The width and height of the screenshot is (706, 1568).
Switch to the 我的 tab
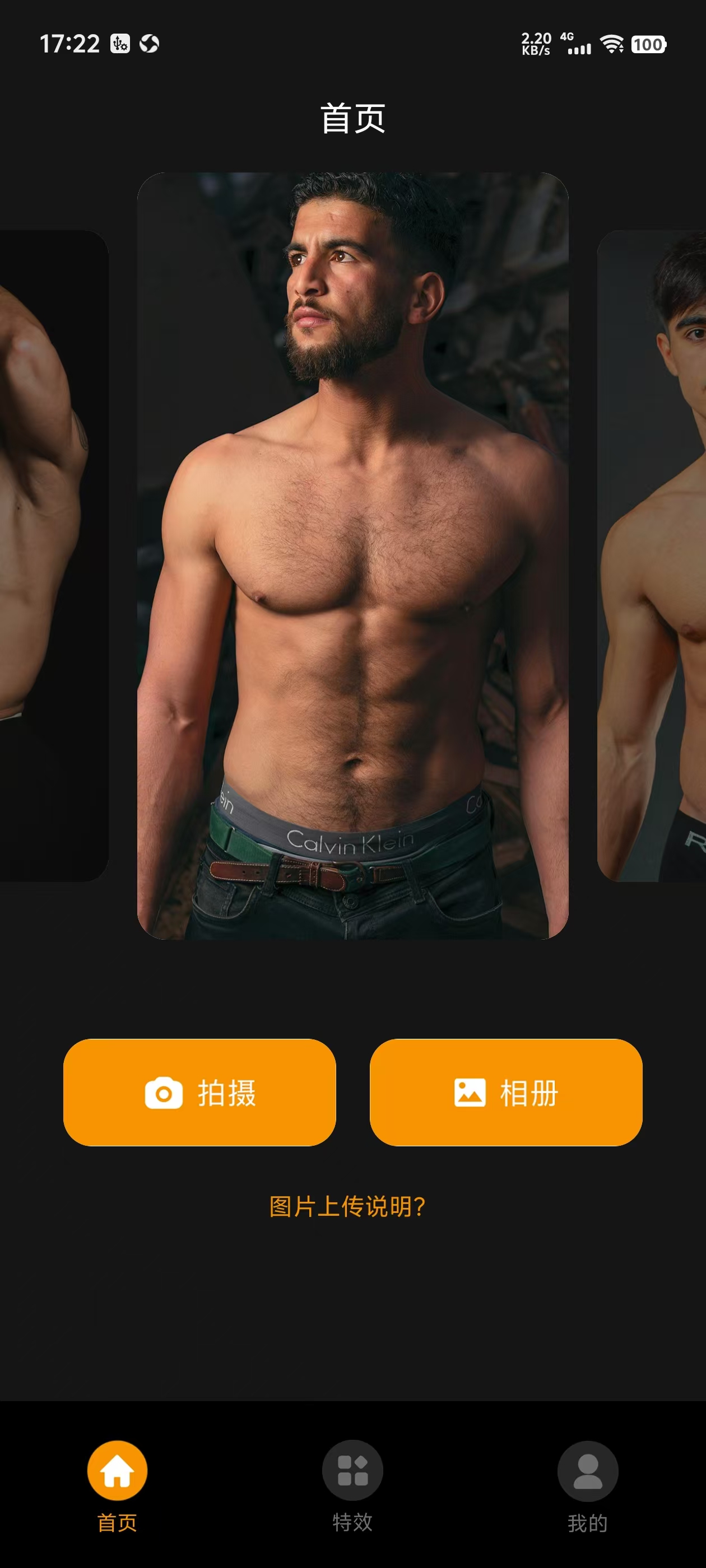[587, 1484]
